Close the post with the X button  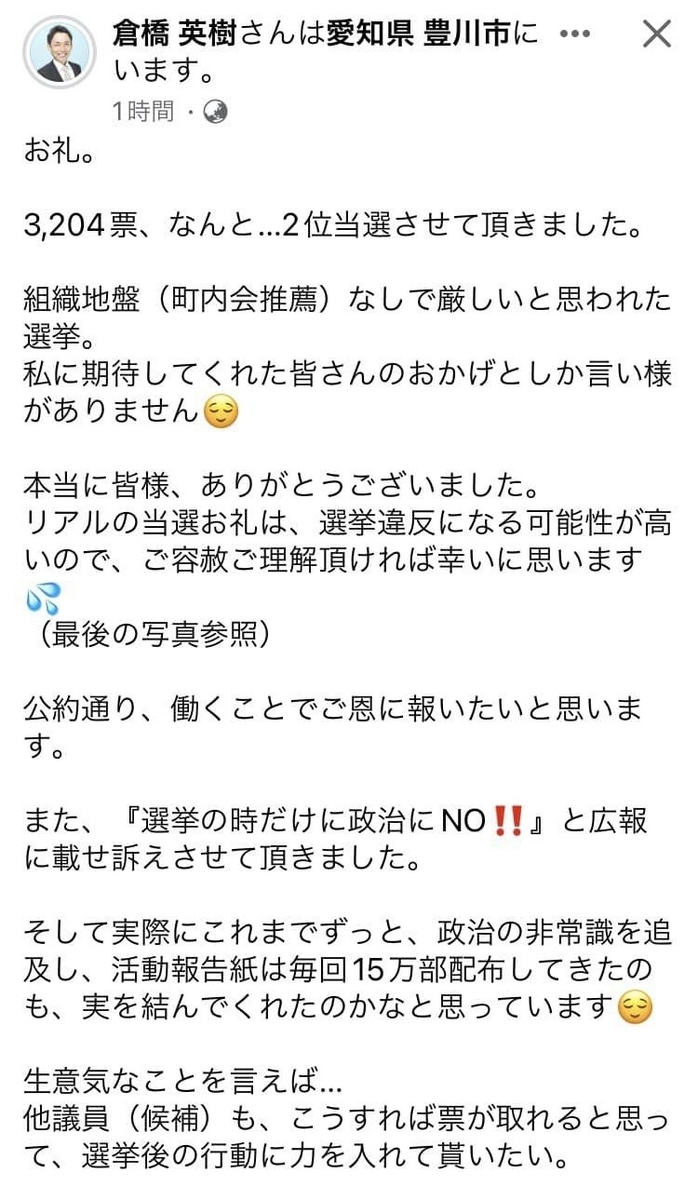point(656,36)
